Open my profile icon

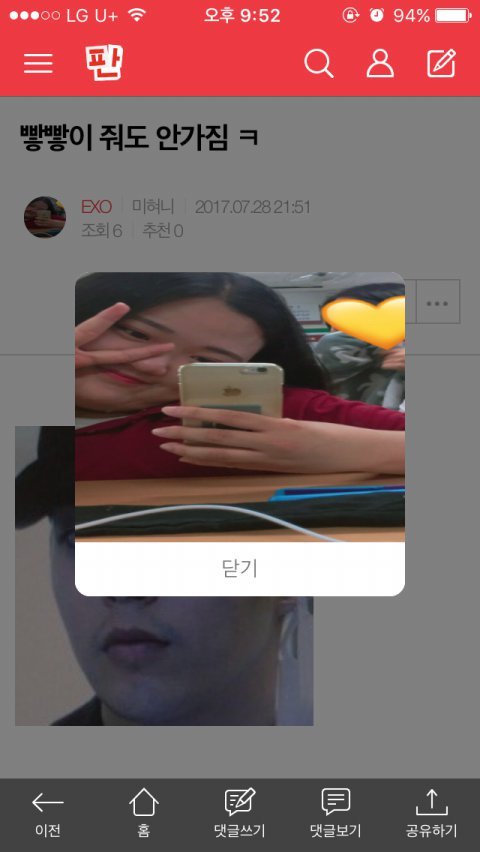(380, 64)
